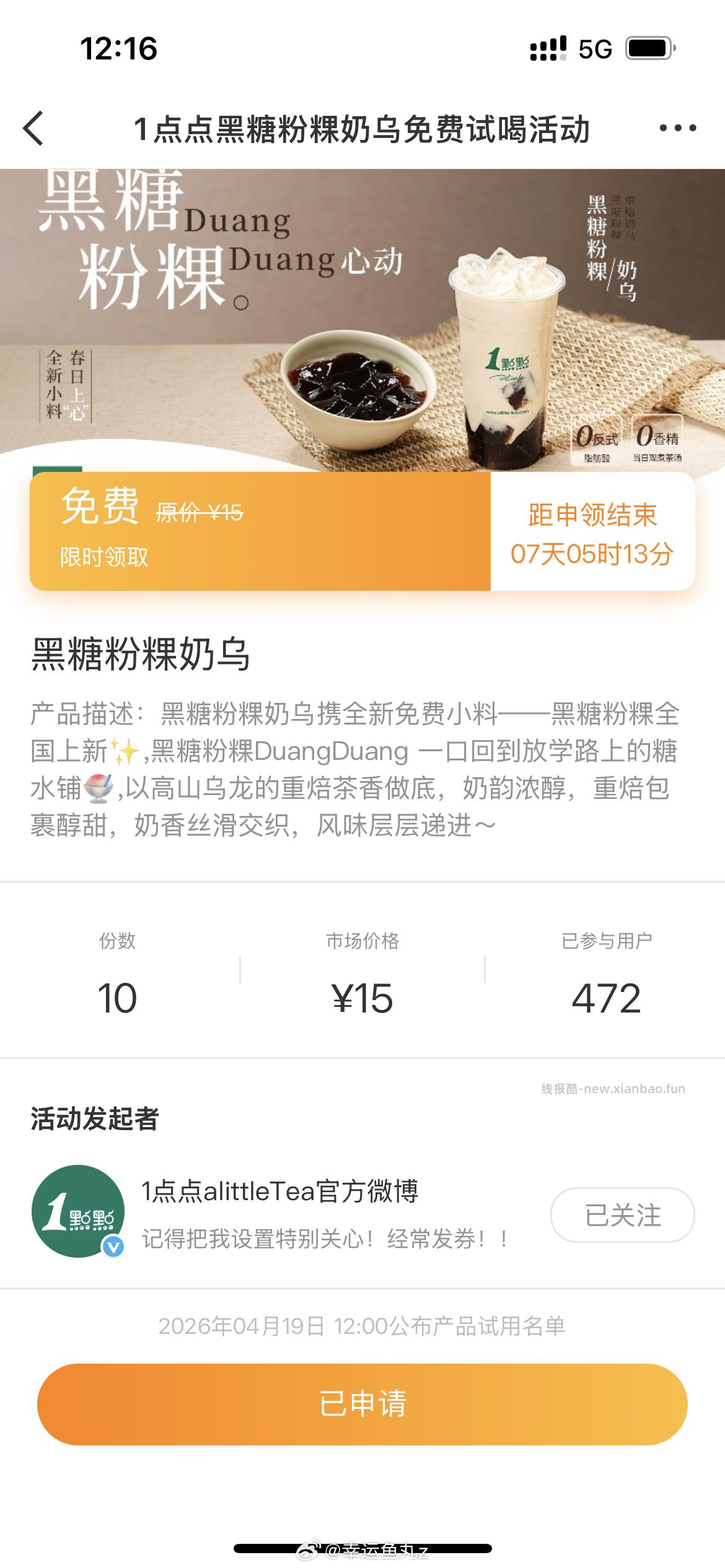View the 黑糖粉粿 banner product image
Viewport: 725px width, 1568px height.
point(362,310)
